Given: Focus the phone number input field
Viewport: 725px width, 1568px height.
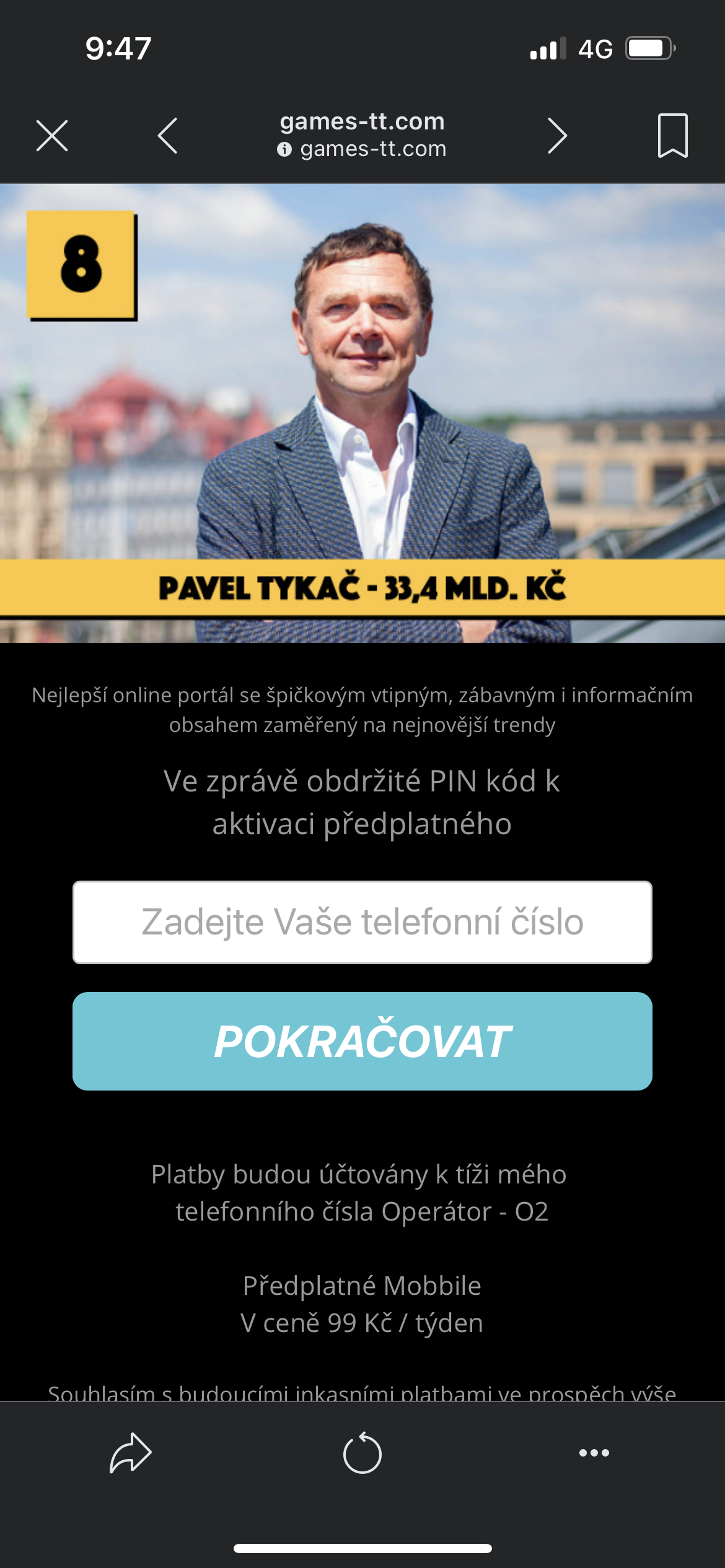Looking at the screenshot, I should [362, 922].
